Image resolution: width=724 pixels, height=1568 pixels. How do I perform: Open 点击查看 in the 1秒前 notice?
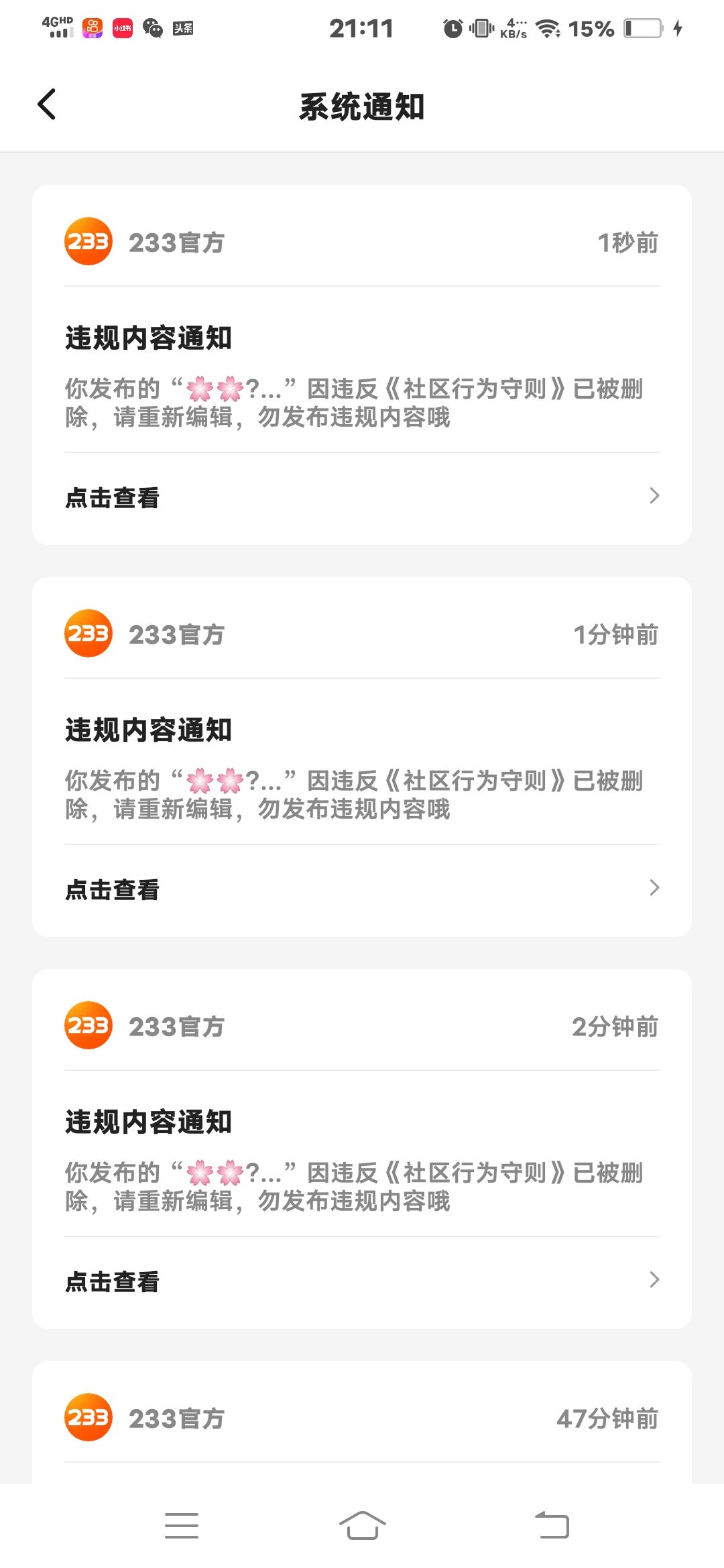click(362, 497)
